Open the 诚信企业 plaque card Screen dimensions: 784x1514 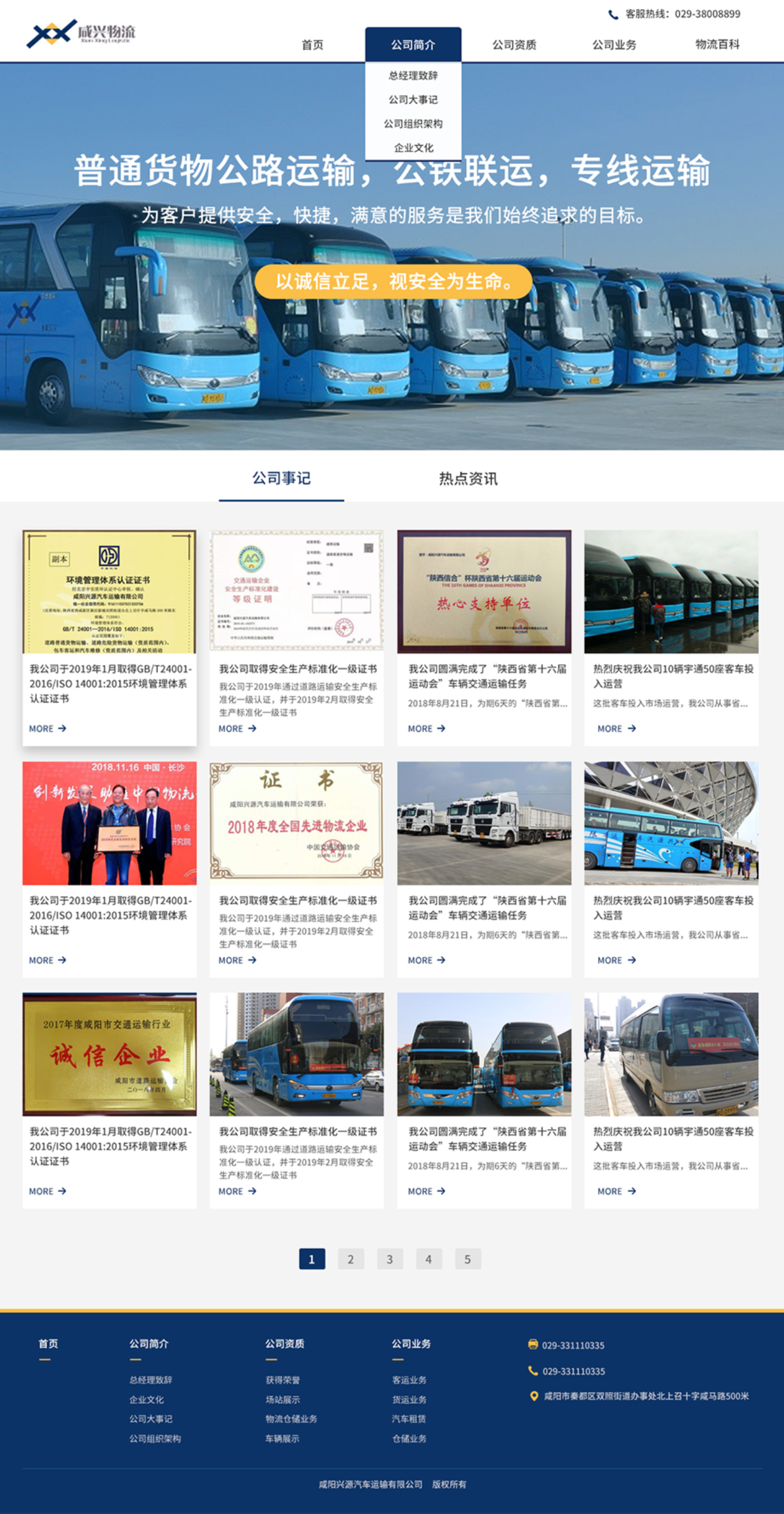(109, 1100)
